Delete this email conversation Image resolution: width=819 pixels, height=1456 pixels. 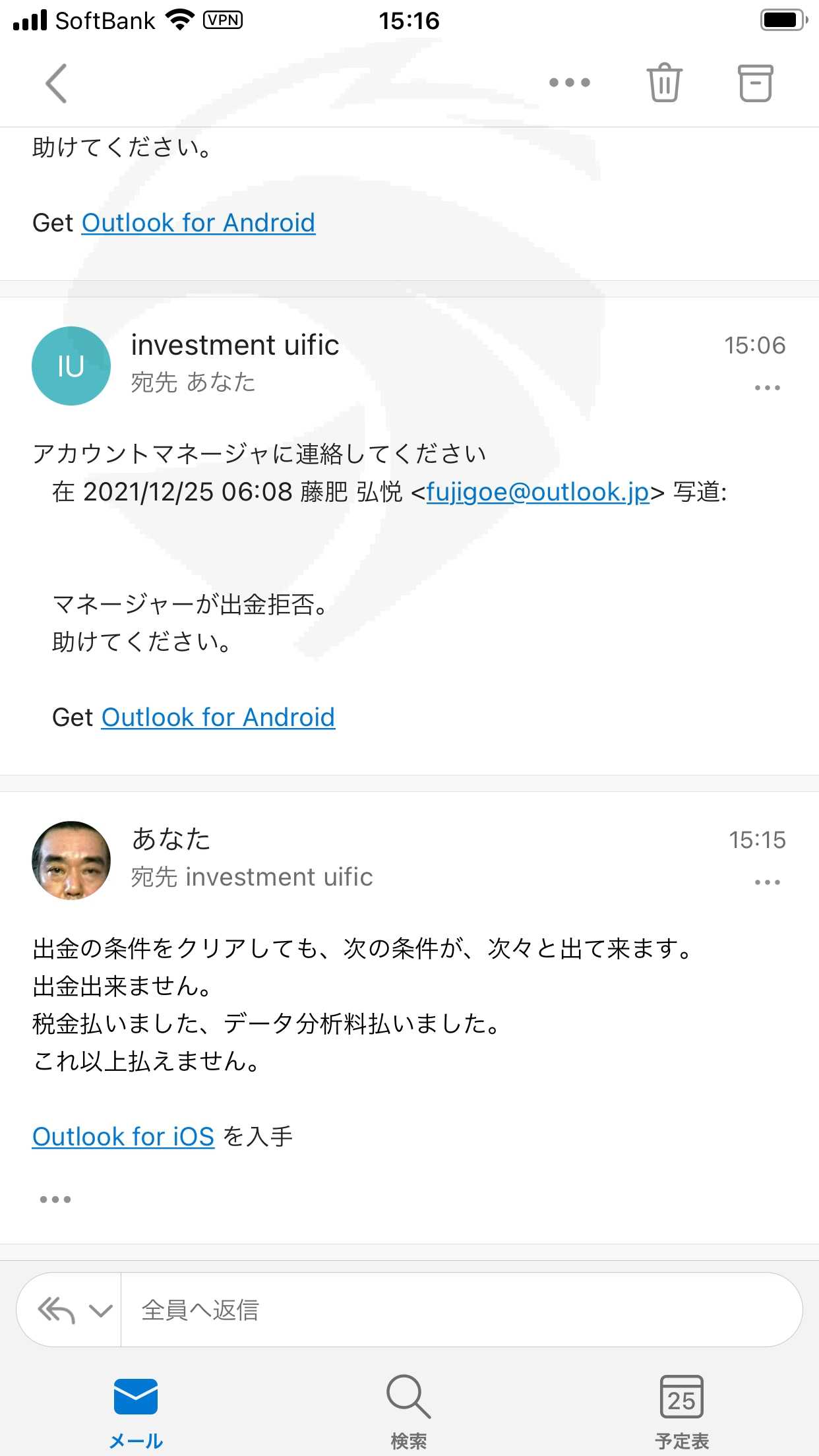point(664,82)
